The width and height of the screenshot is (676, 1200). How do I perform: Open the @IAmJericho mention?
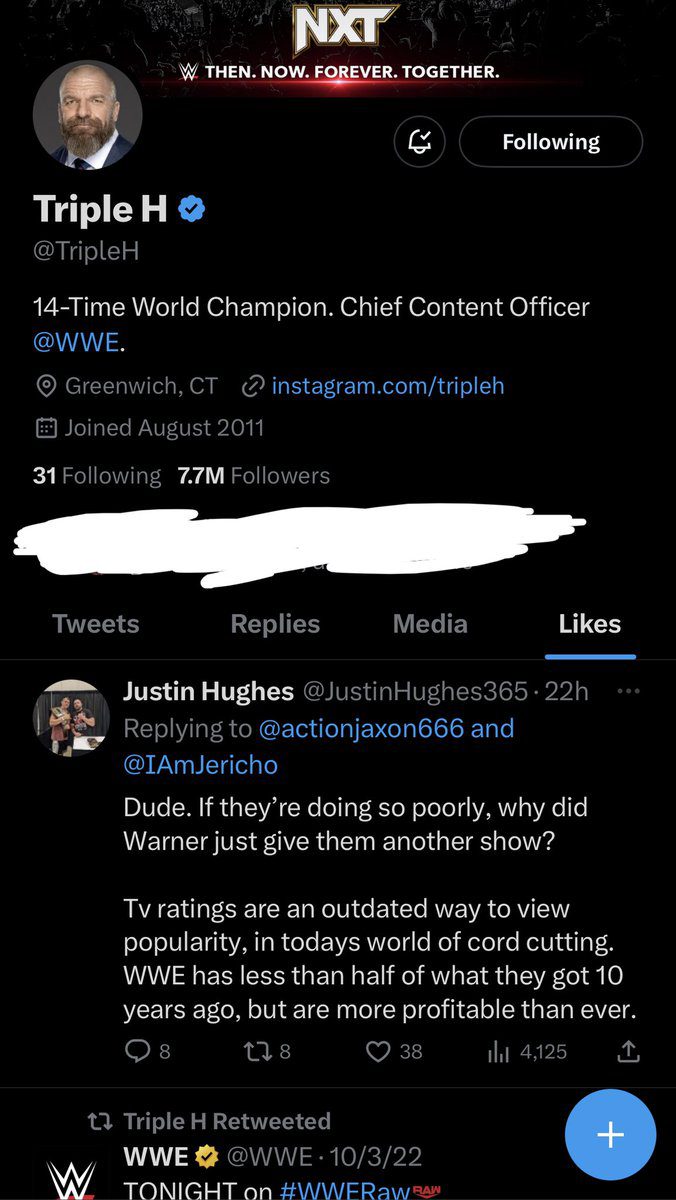click(x=201, y=765)
